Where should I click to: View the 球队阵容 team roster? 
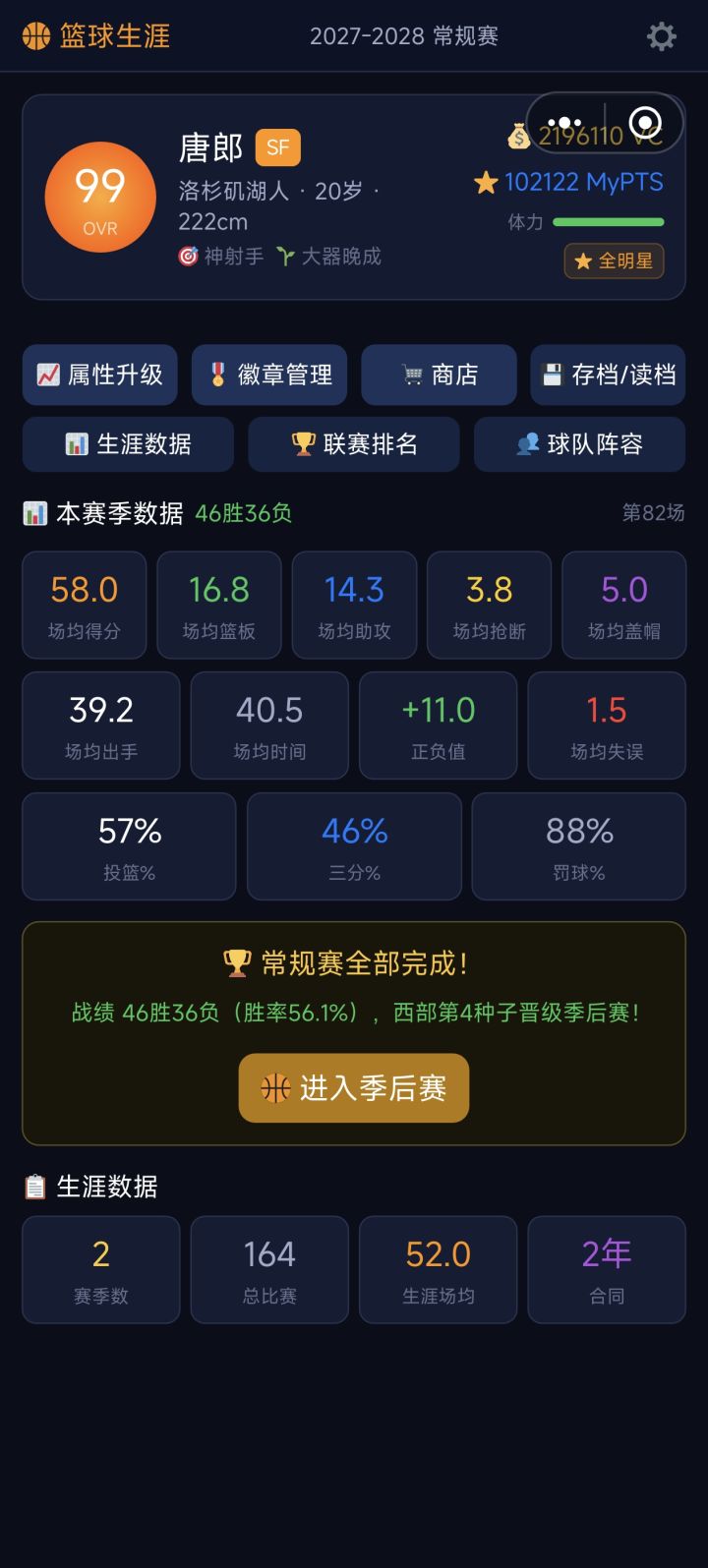coord(578,444)
